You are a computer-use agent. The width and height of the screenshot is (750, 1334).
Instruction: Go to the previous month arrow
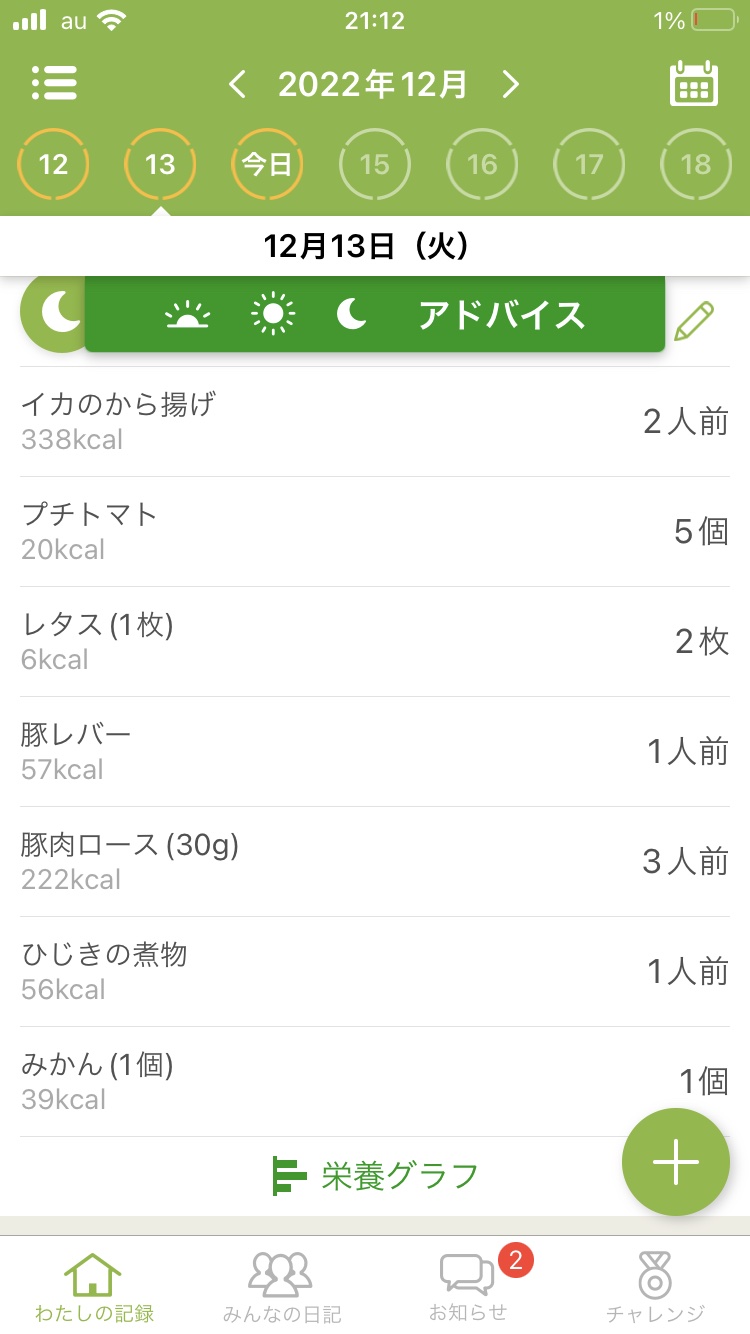coord(237,85)
